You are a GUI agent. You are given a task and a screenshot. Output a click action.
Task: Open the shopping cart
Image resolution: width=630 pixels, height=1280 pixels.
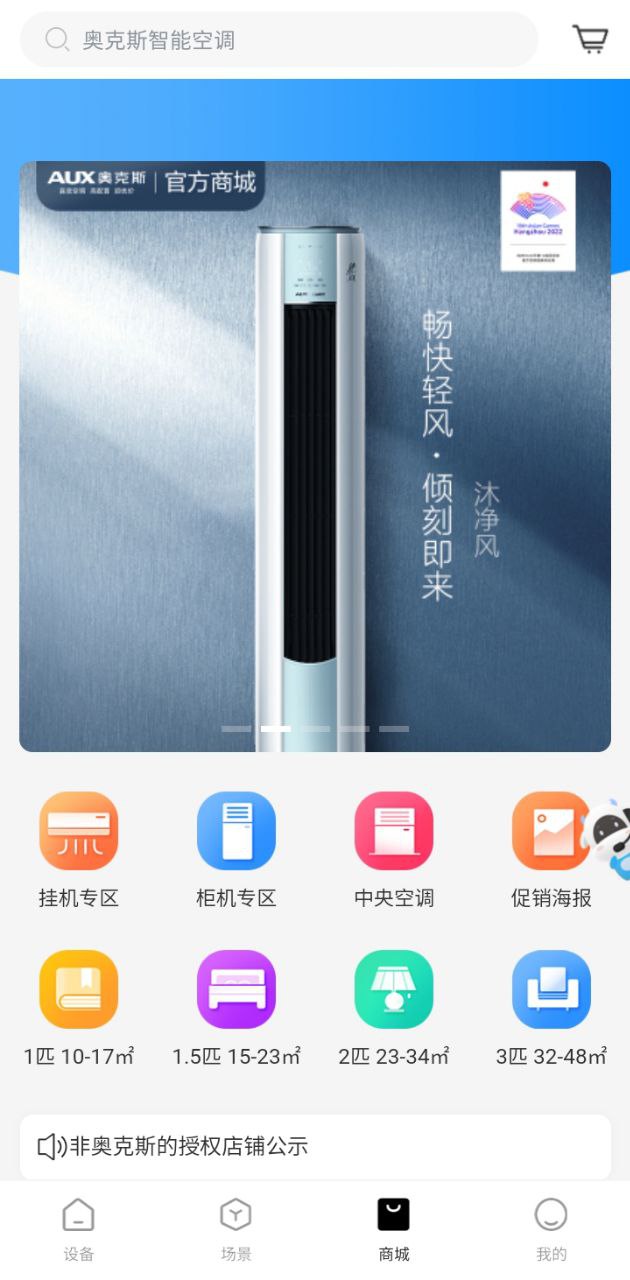coord(590,40)
